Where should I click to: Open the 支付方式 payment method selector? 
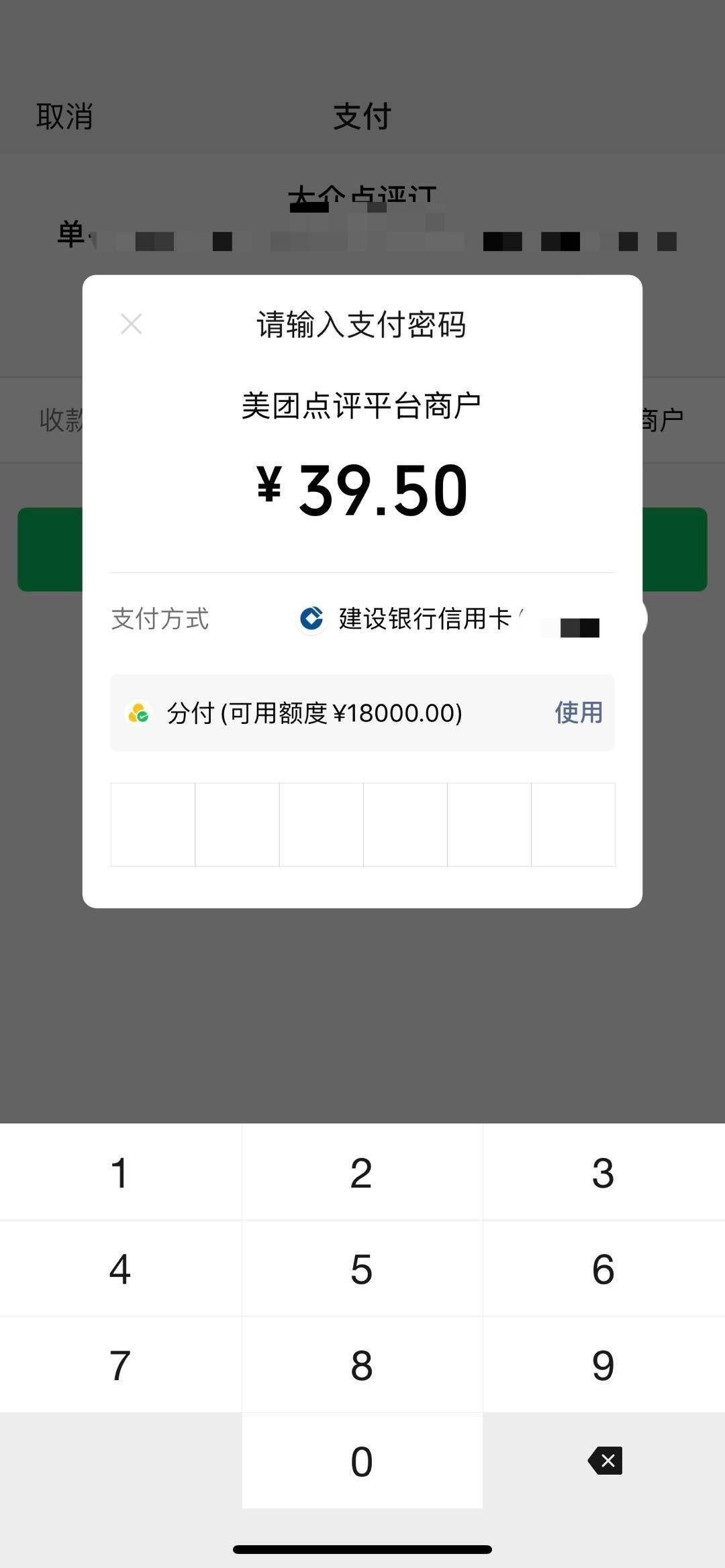coord(430,620)
